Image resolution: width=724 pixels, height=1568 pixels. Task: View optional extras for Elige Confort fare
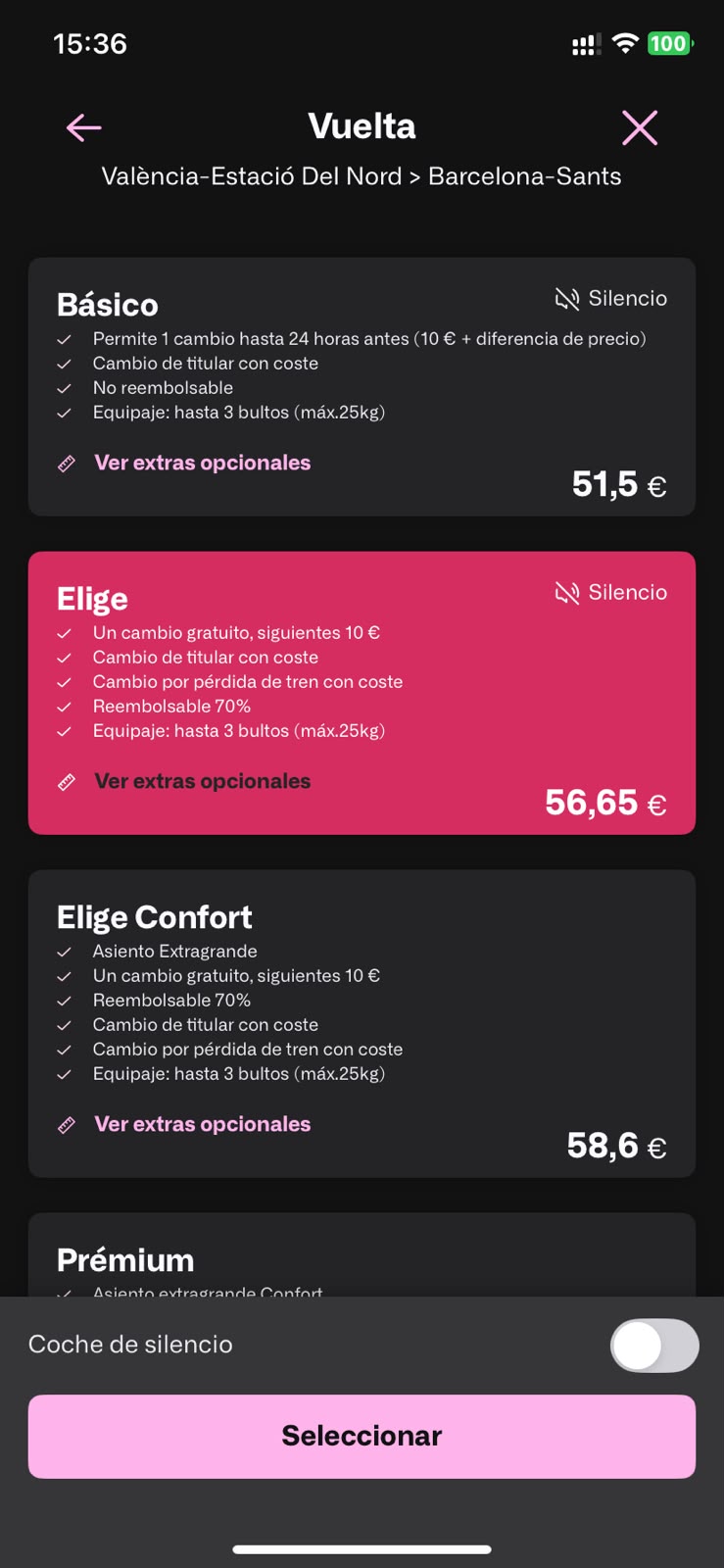pyautogui.click(x=202, y=1124)
